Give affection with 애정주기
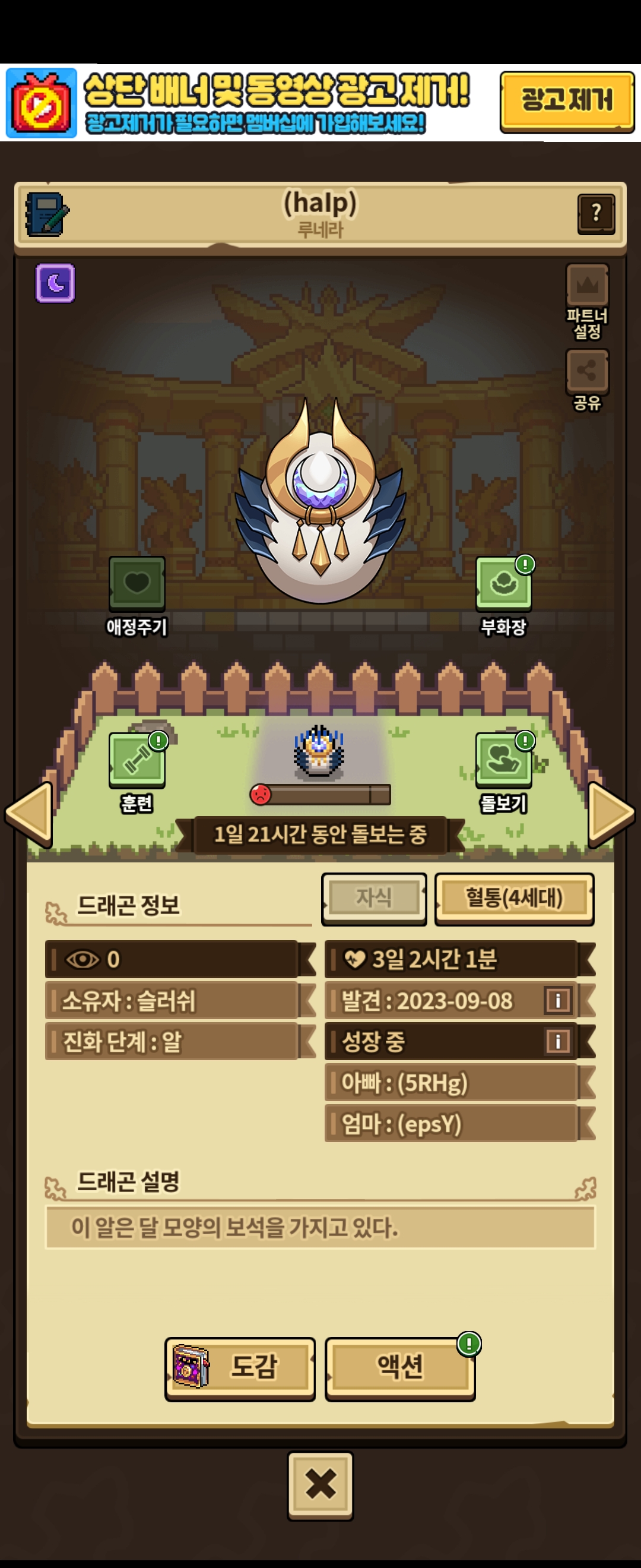This screenshot has height=1568, width=641. [137, 584]
